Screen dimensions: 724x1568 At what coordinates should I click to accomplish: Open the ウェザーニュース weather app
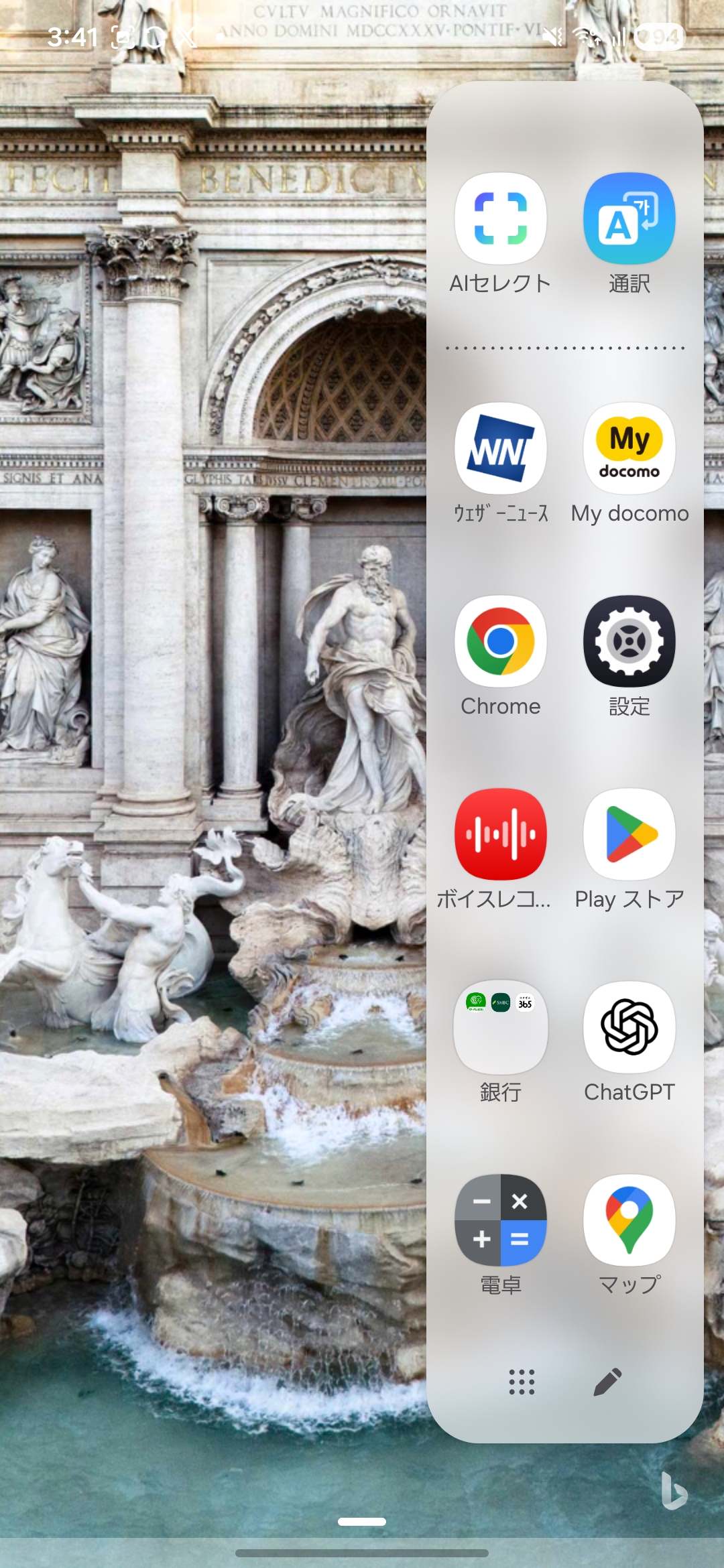tap(500, 448)
